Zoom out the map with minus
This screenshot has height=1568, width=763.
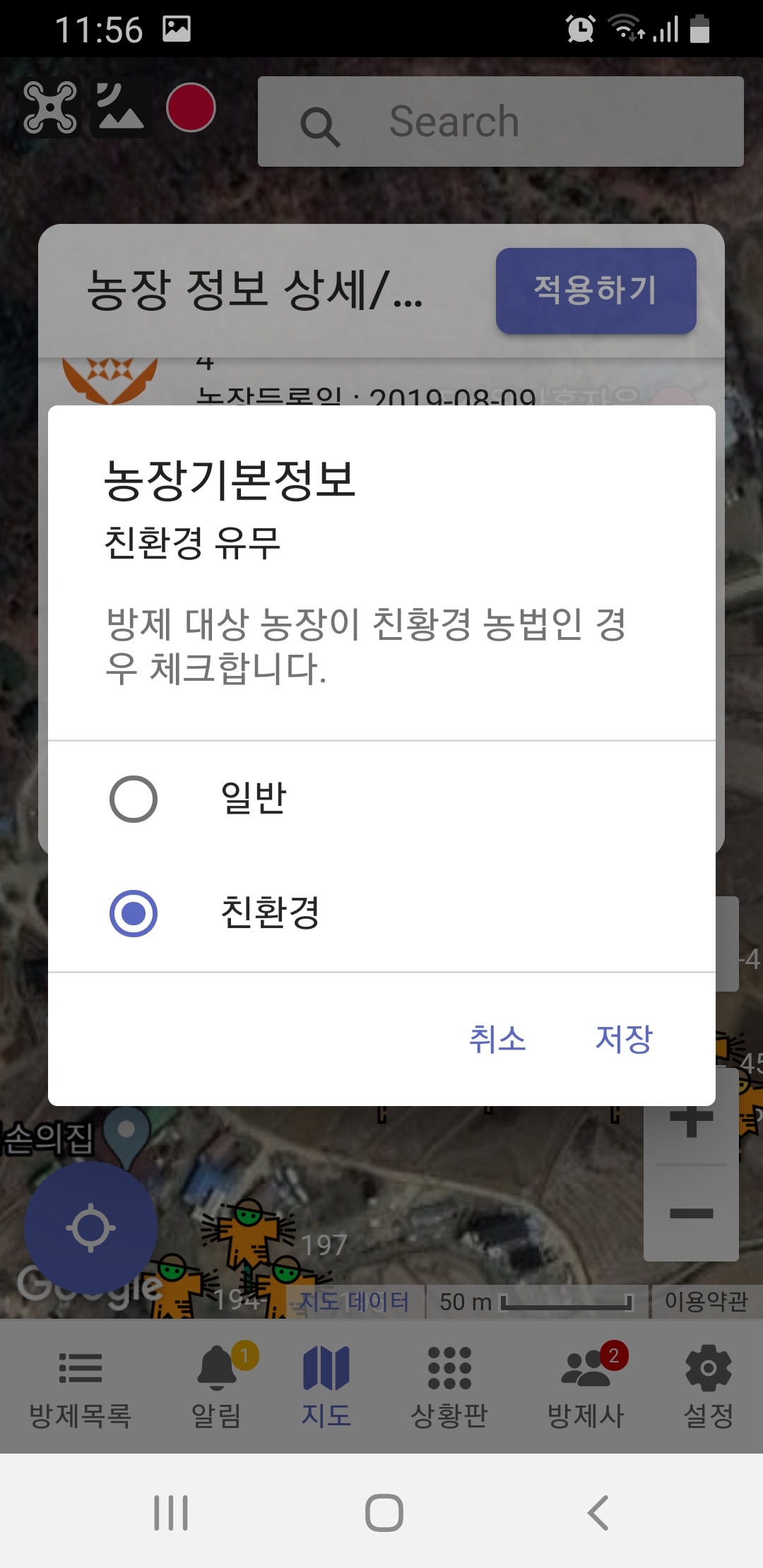[691, 1213]
